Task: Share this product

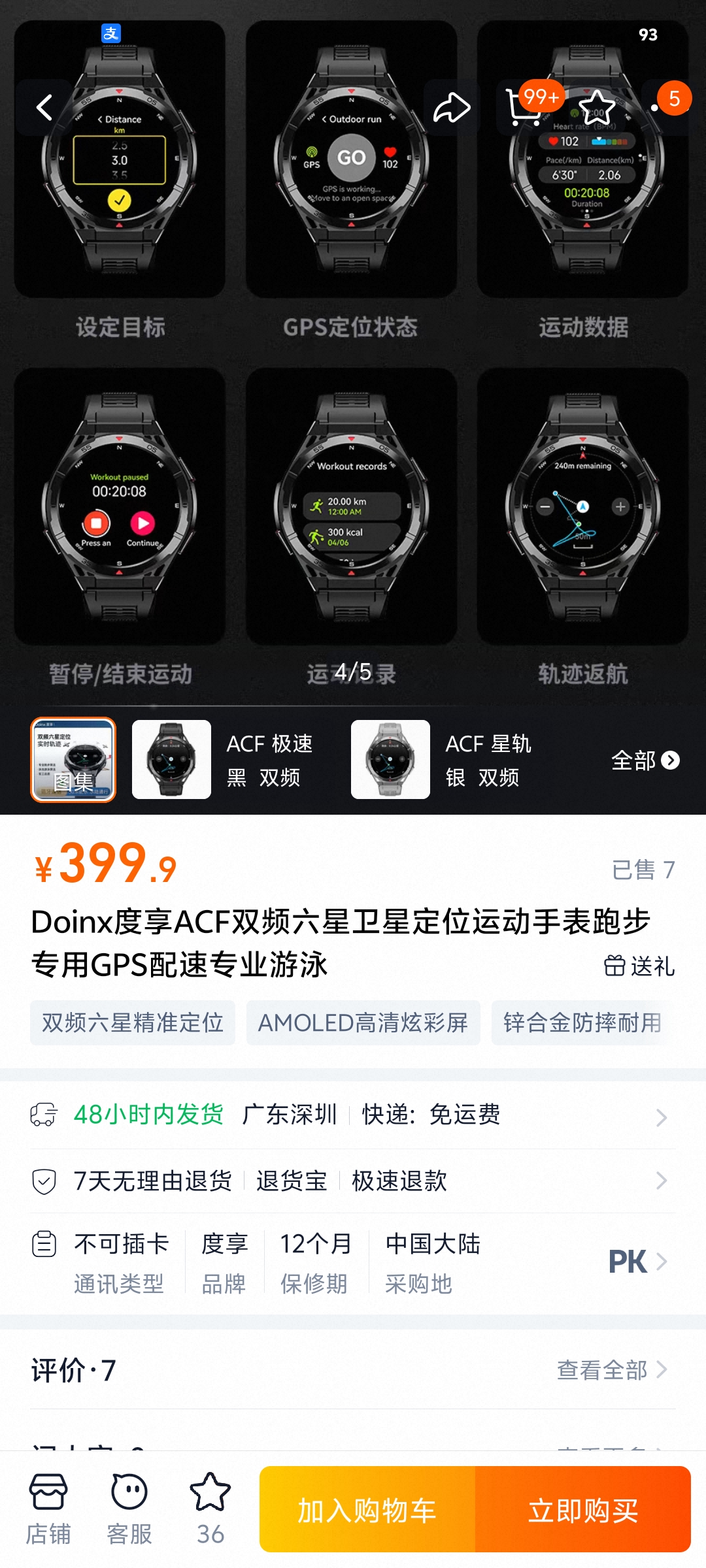Action: point(452,107)
